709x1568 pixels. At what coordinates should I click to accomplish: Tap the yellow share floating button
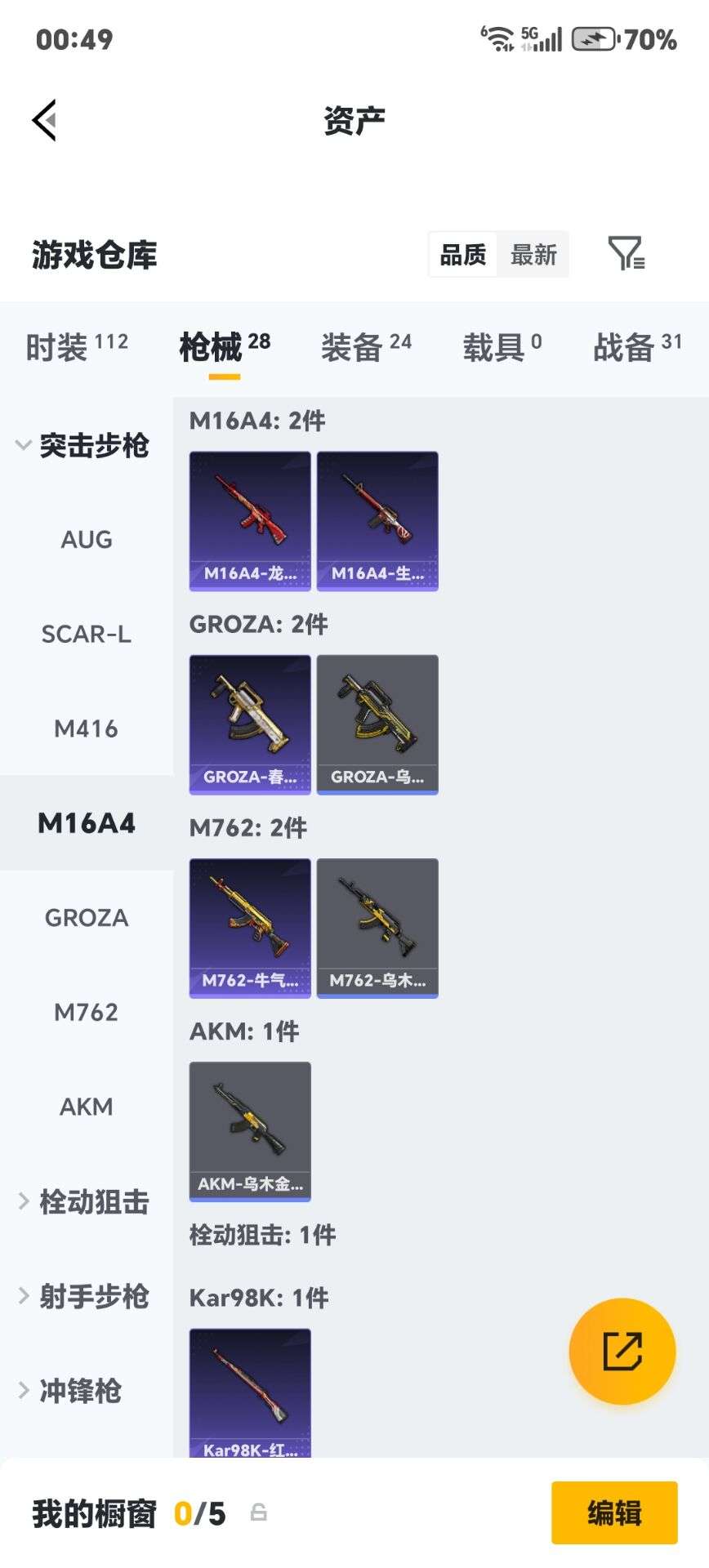tap(622, 1352)
